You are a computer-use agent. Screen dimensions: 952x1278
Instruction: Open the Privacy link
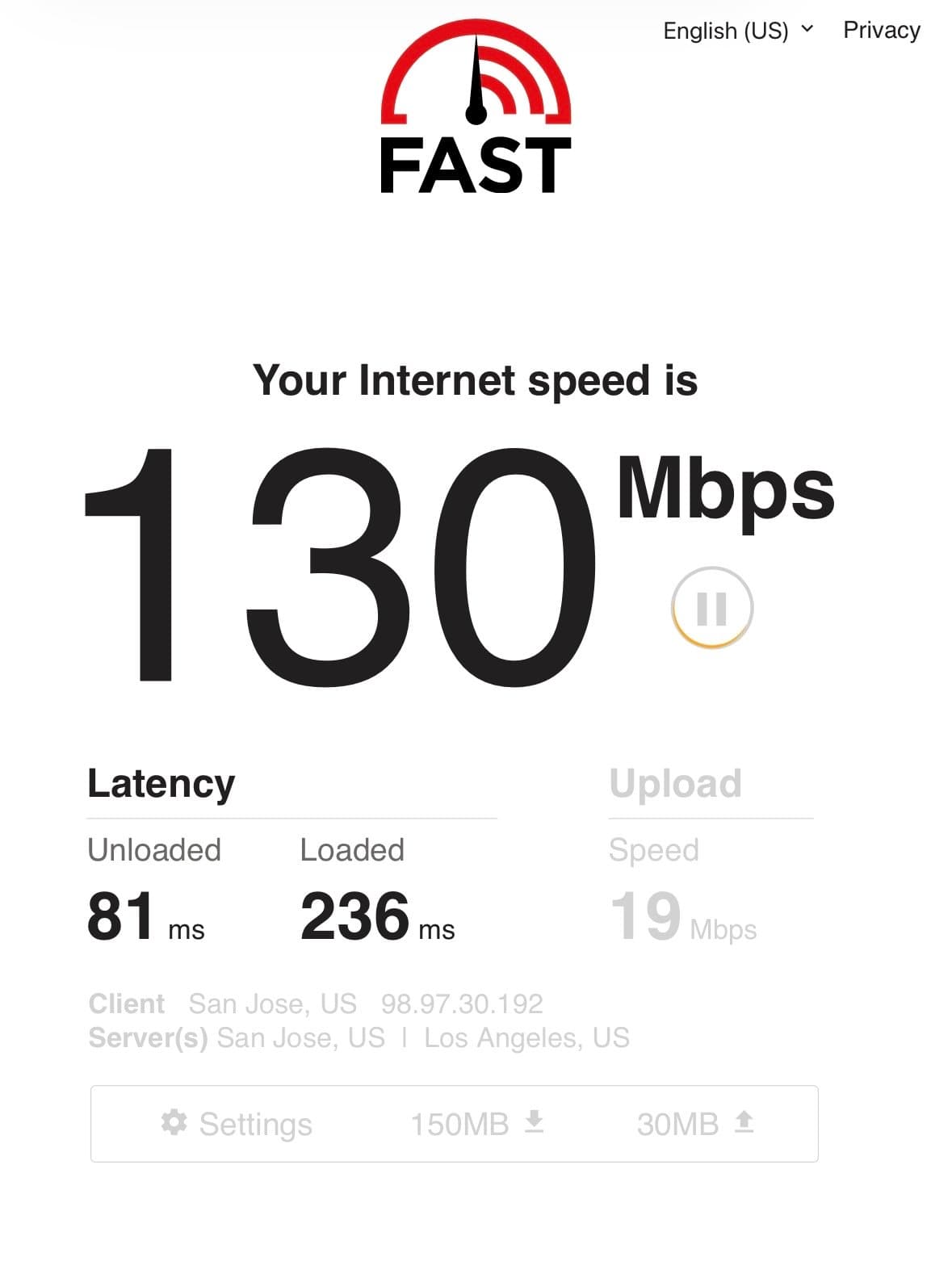pos(881,30)
